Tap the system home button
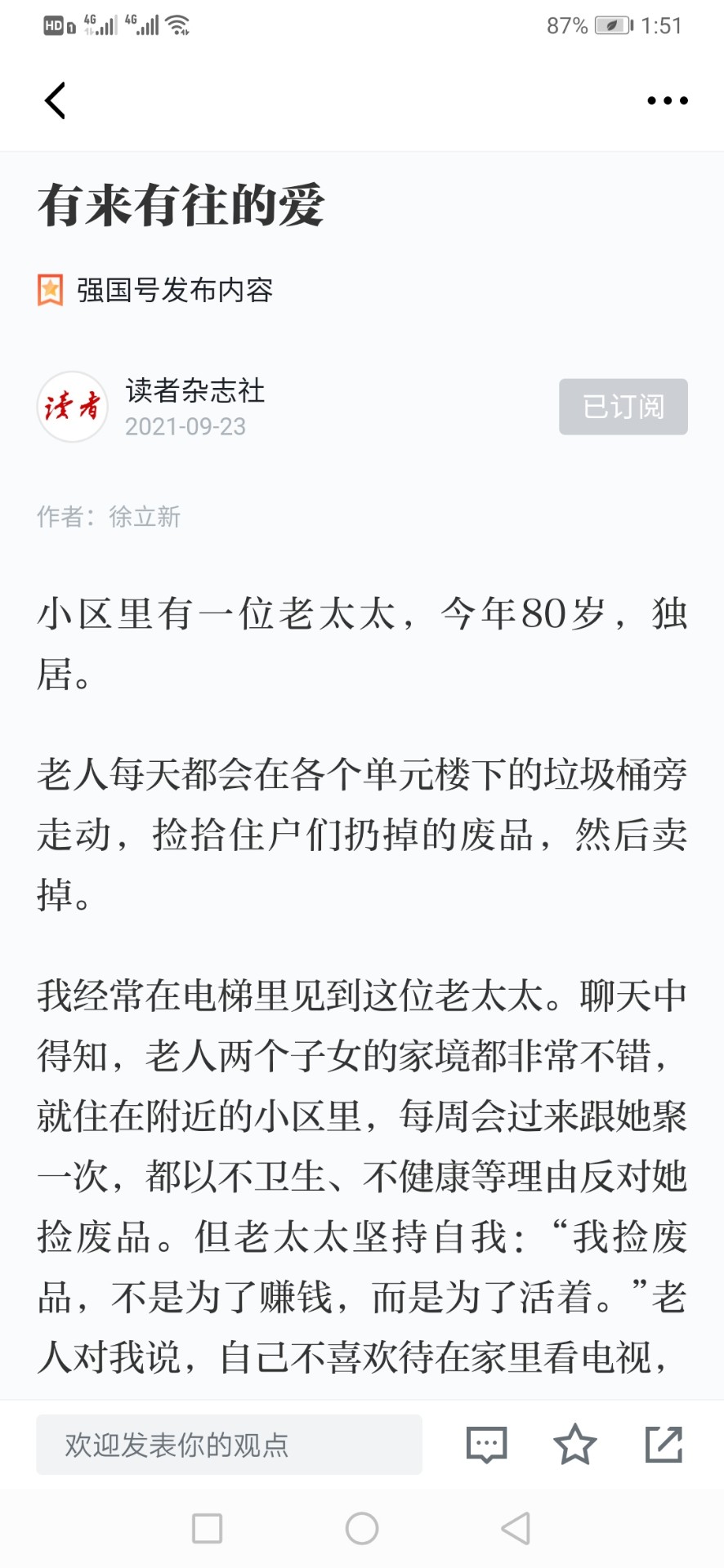This screenshot has width=724, height=1568. pyautogui.click(x=362, y=1528)
